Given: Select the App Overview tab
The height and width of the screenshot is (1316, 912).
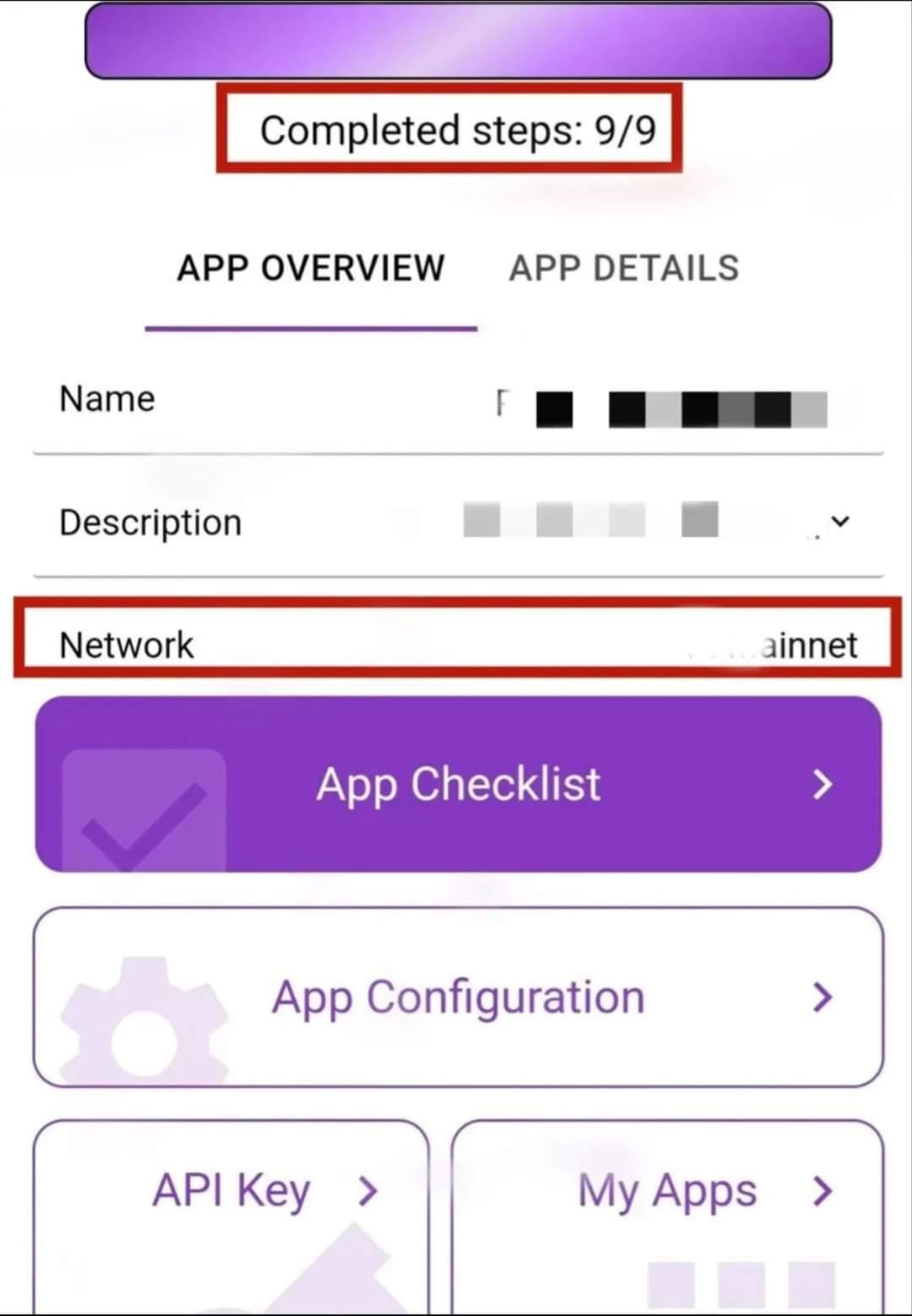Looking at the screenshot, I should [311, 268].
